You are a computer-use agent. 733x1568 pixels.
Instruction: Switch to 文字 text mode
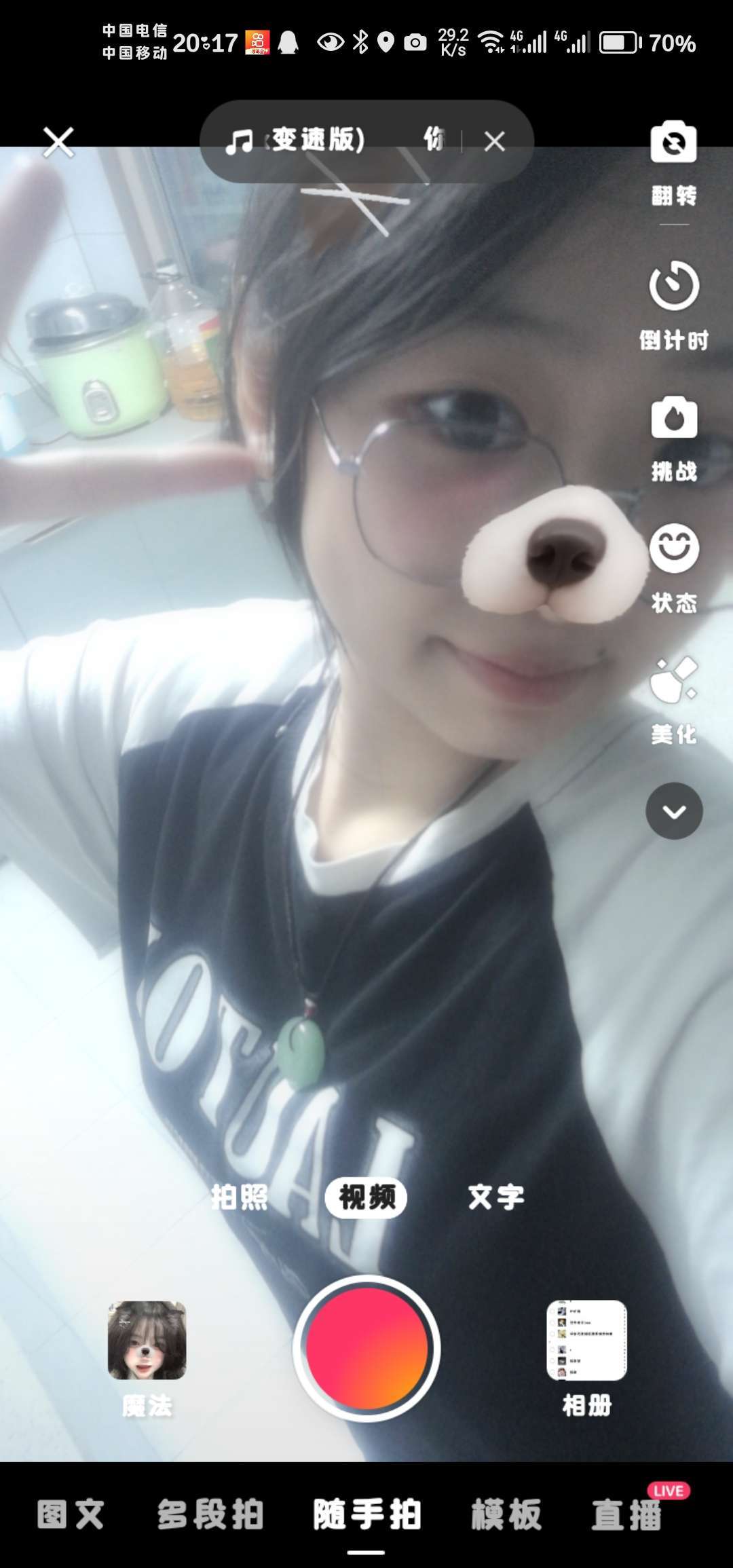click(496, 1197)
